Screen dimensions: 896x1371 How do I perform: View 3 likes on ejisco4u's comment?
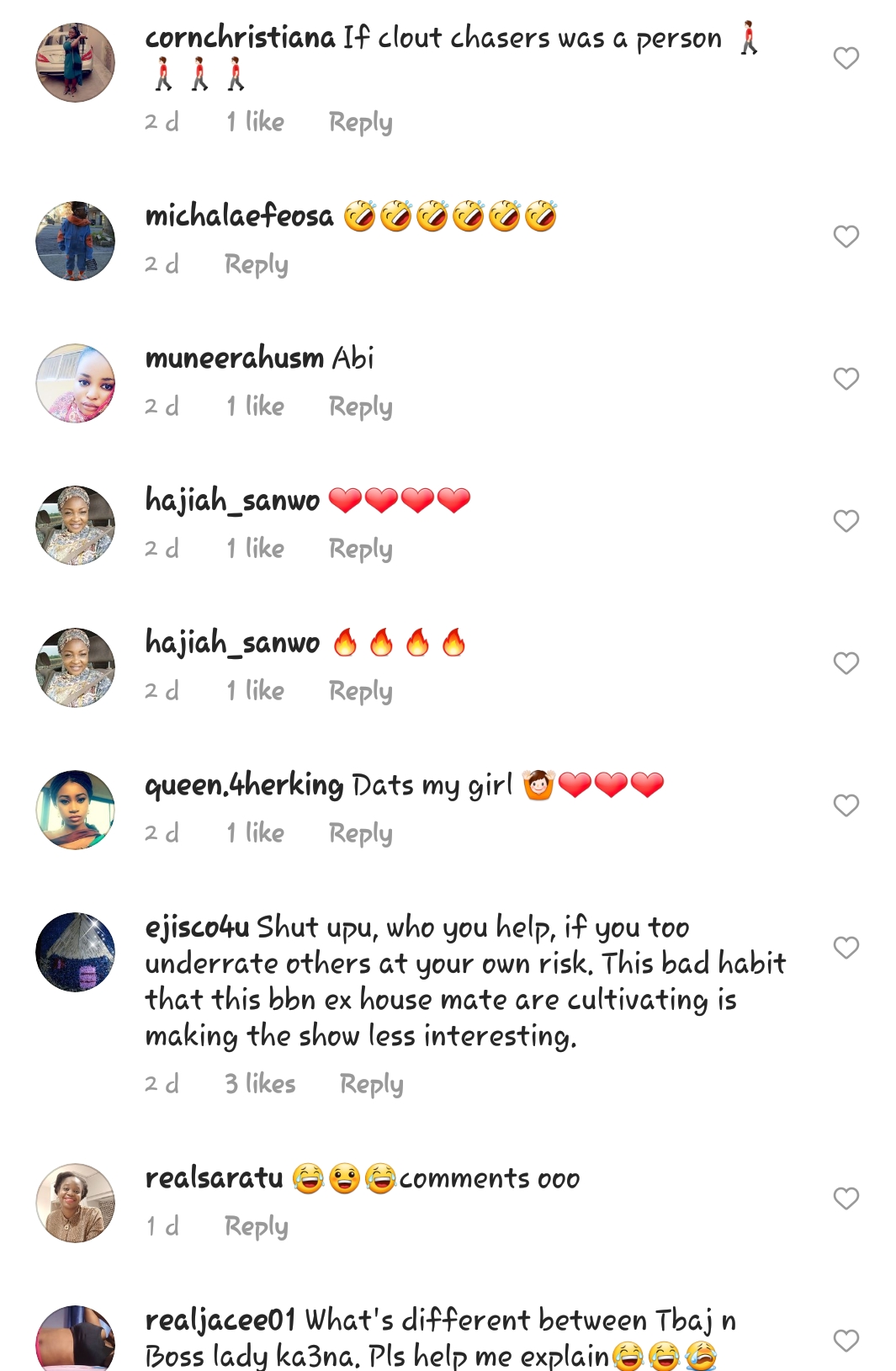[260, 1084]
